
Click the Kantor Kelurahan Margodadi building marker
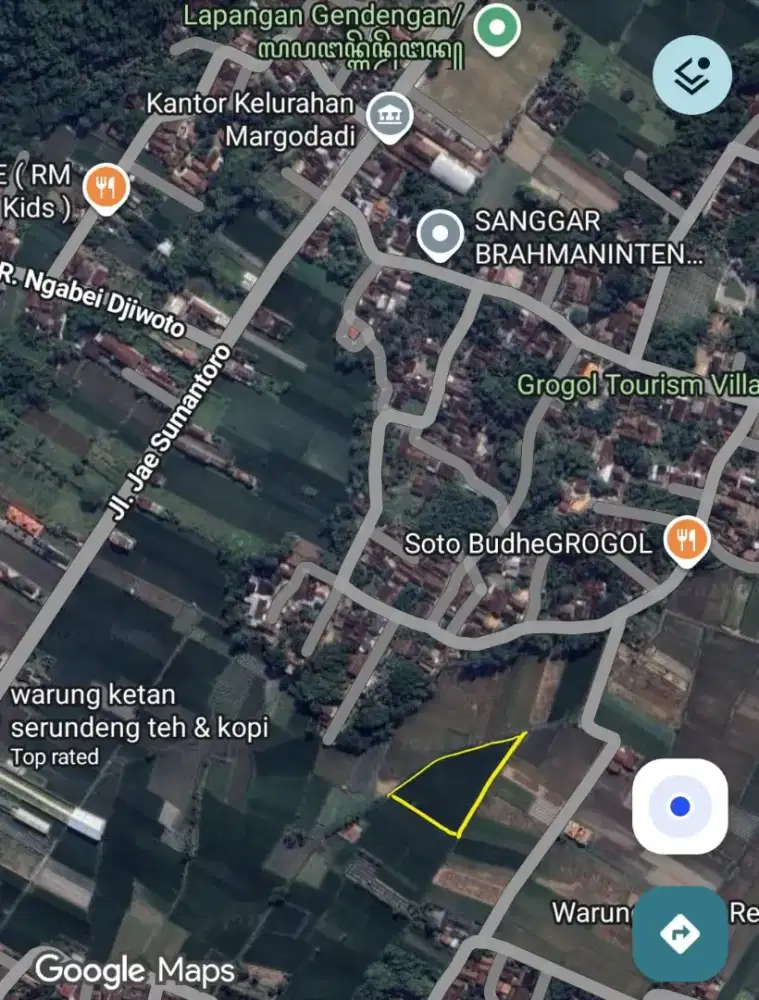point(389,114)
